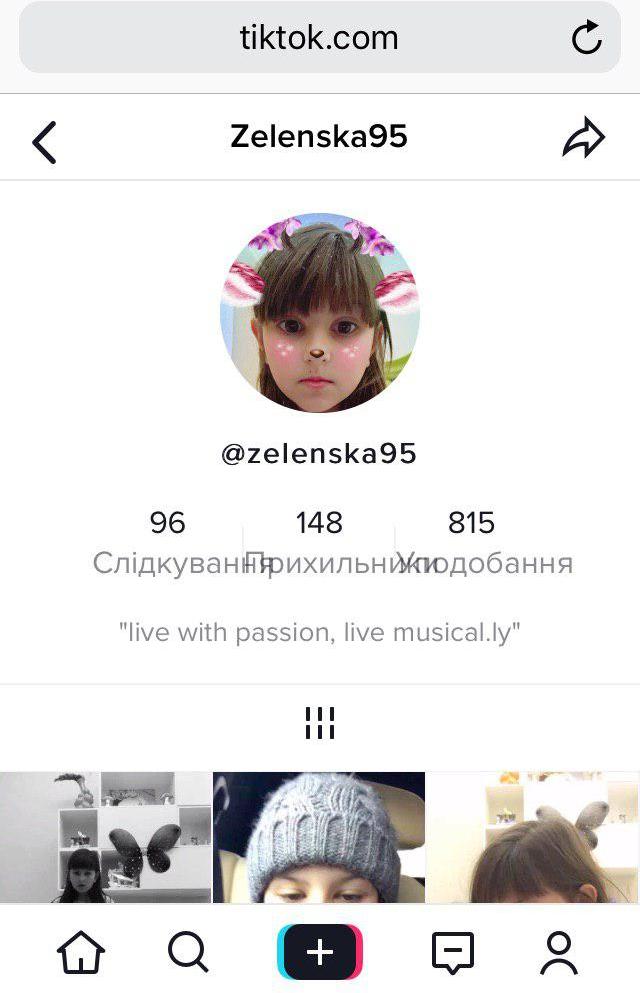Open the grey knit hat video
Image resolution: width=640 pixels, height=993 pixels.
pos(319,837)
